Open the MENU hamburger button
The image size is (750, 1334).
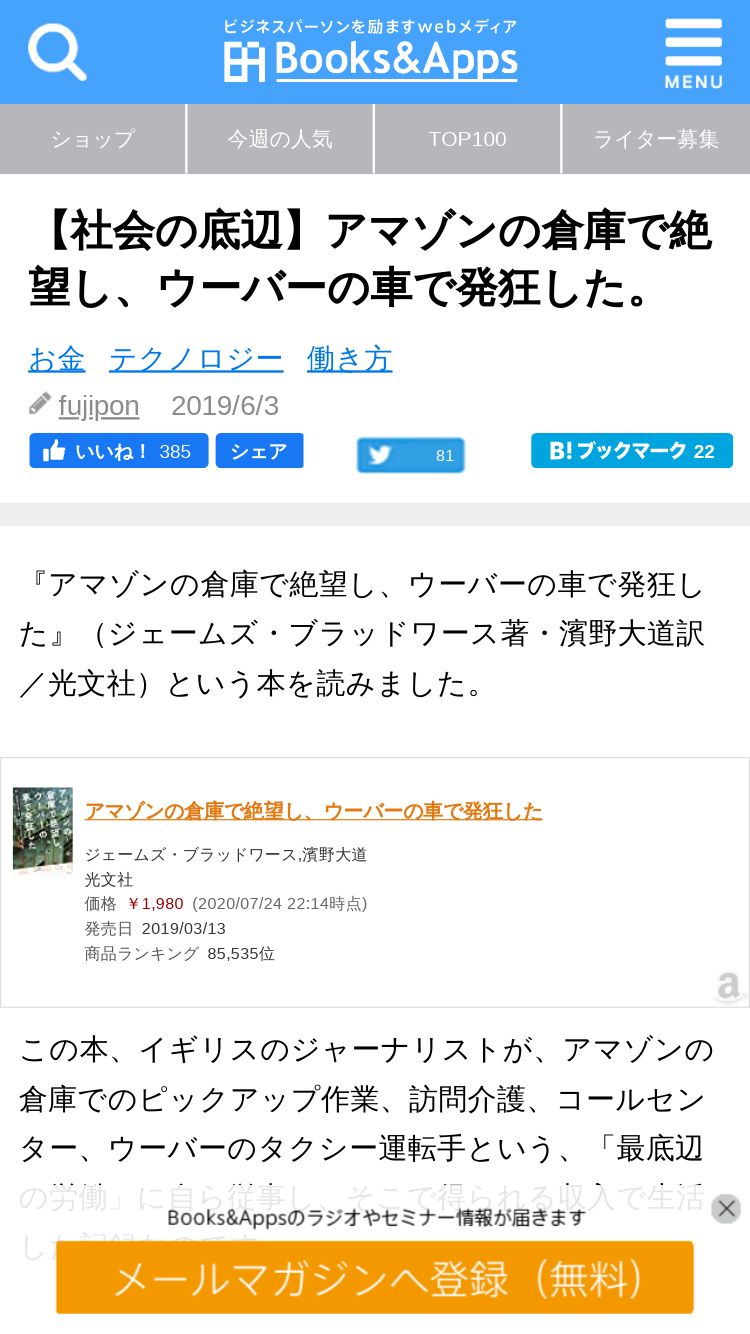click(693, 53)
